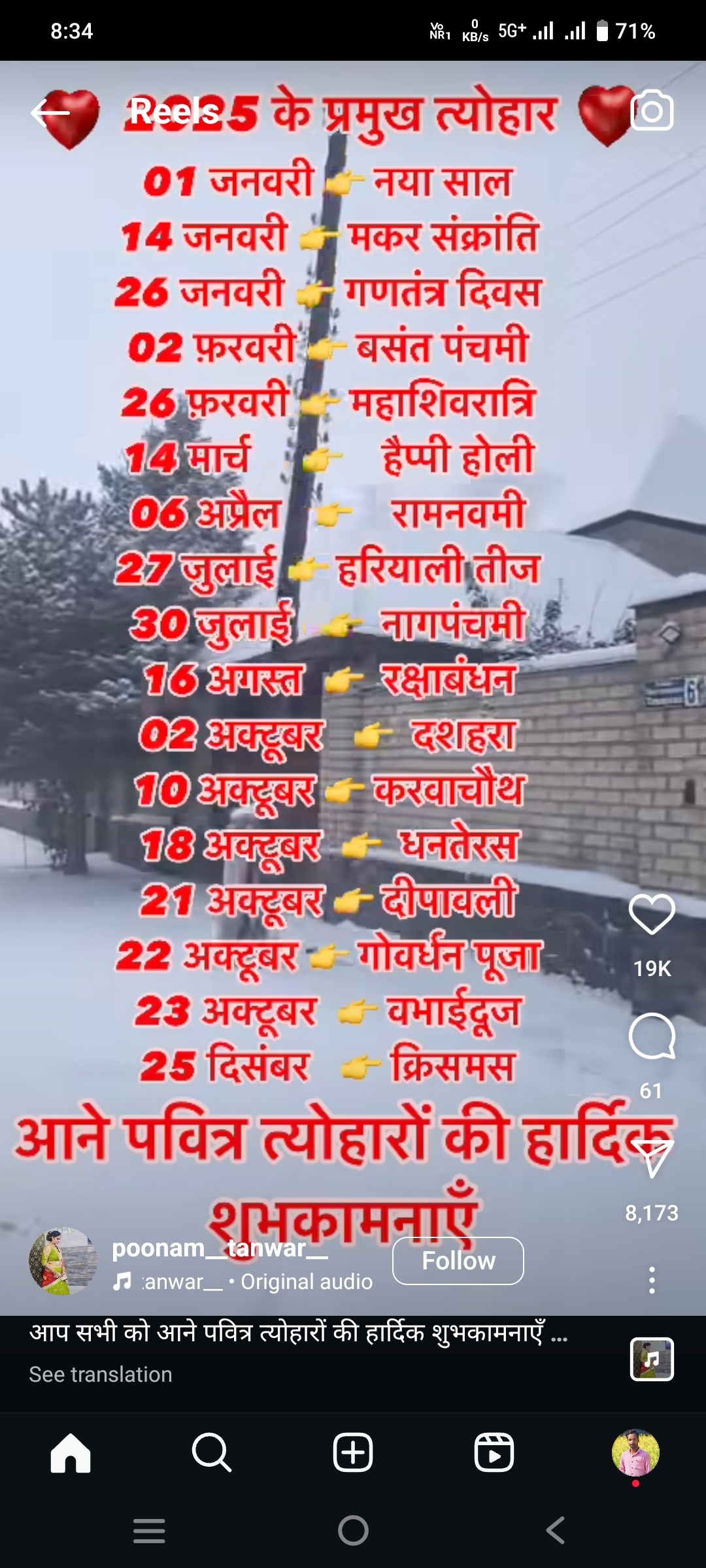
Task: Open the camera to create a reel
Action: tap(652, 111)
